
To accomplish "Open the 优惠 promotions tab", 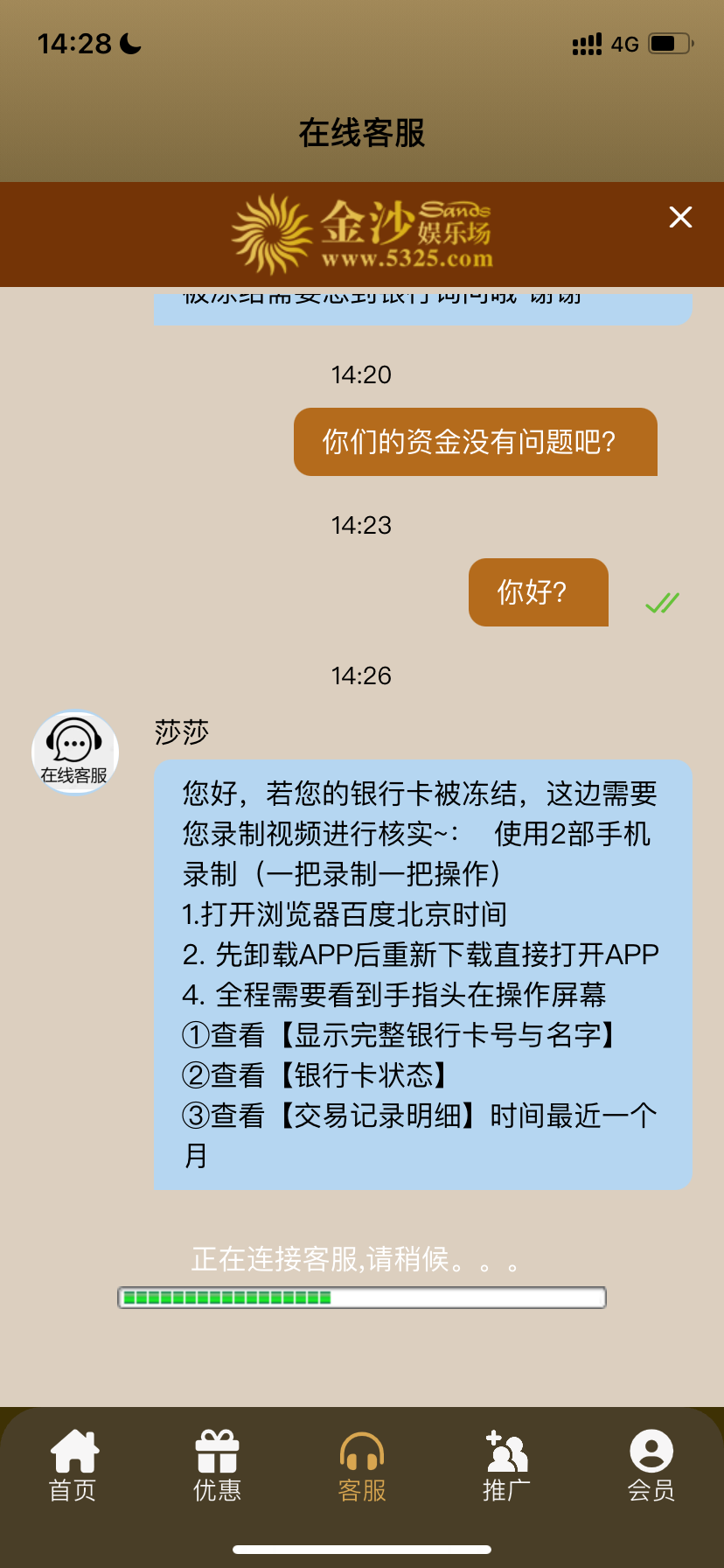I will [x=217, y=1466].
